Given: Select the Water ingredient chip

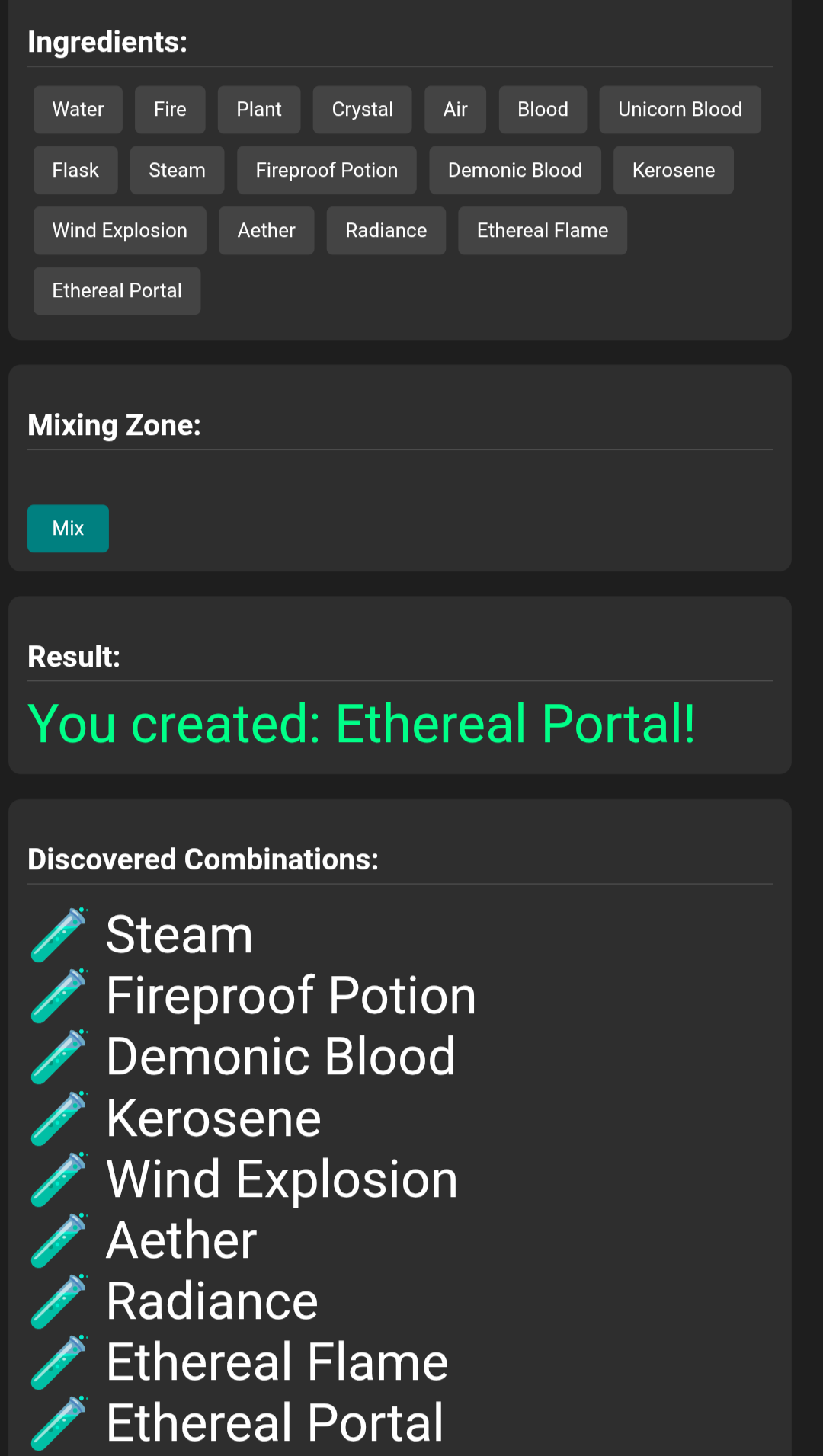Looking at the screenshot, I should click(x=78, y=110).
